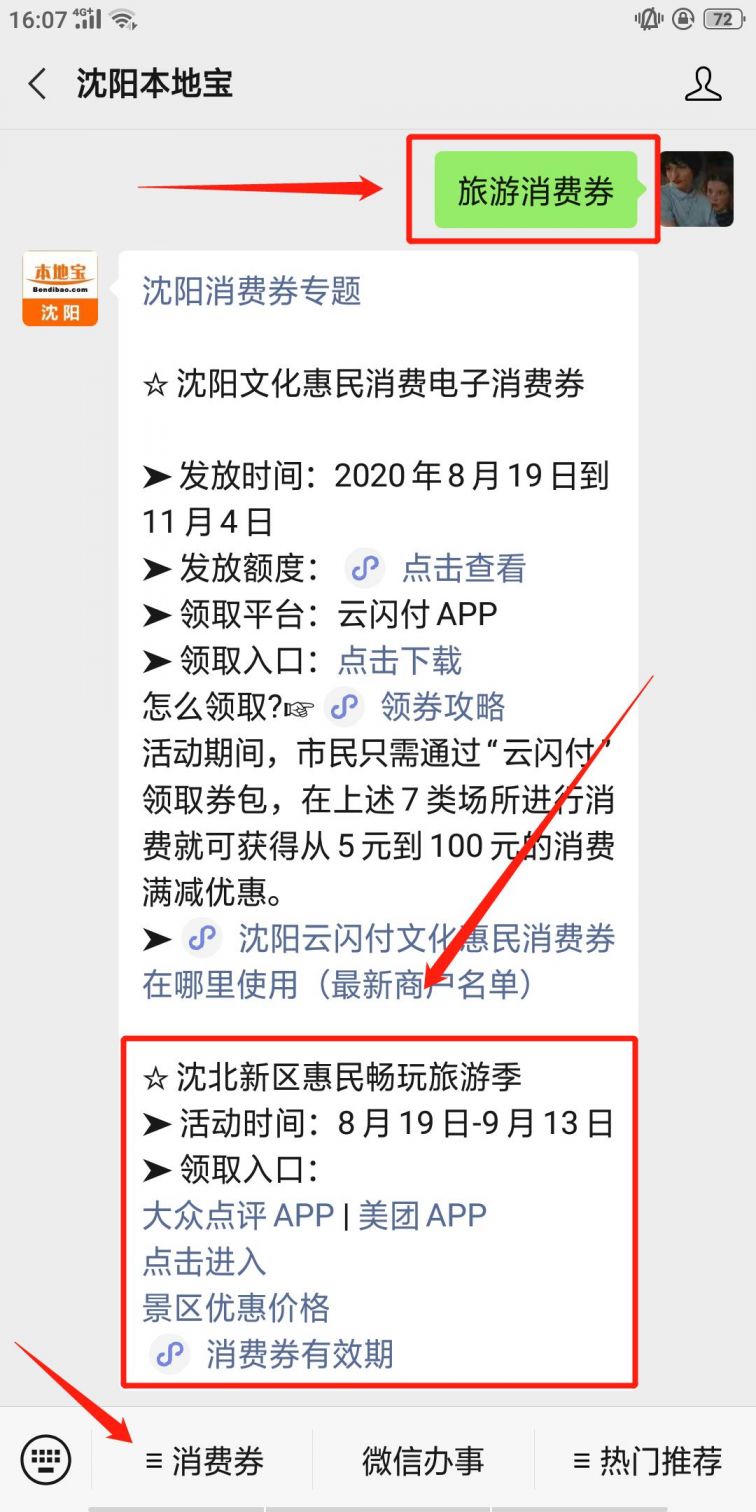
Task: View 景区优惠价格 link
Action: pyautogui.click(x=236, y=1307)
